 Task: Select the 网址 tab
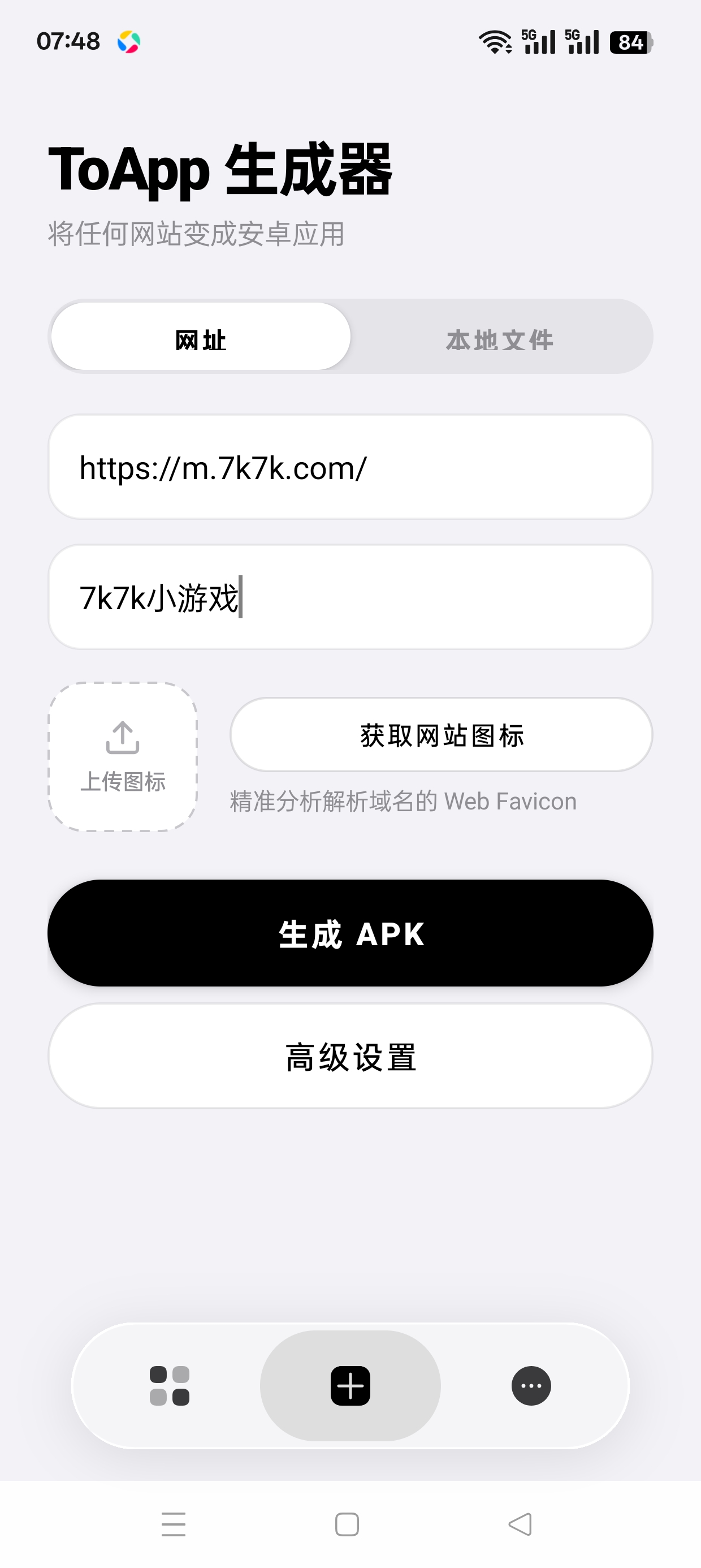pyautogui.click(x=201, y=337)
